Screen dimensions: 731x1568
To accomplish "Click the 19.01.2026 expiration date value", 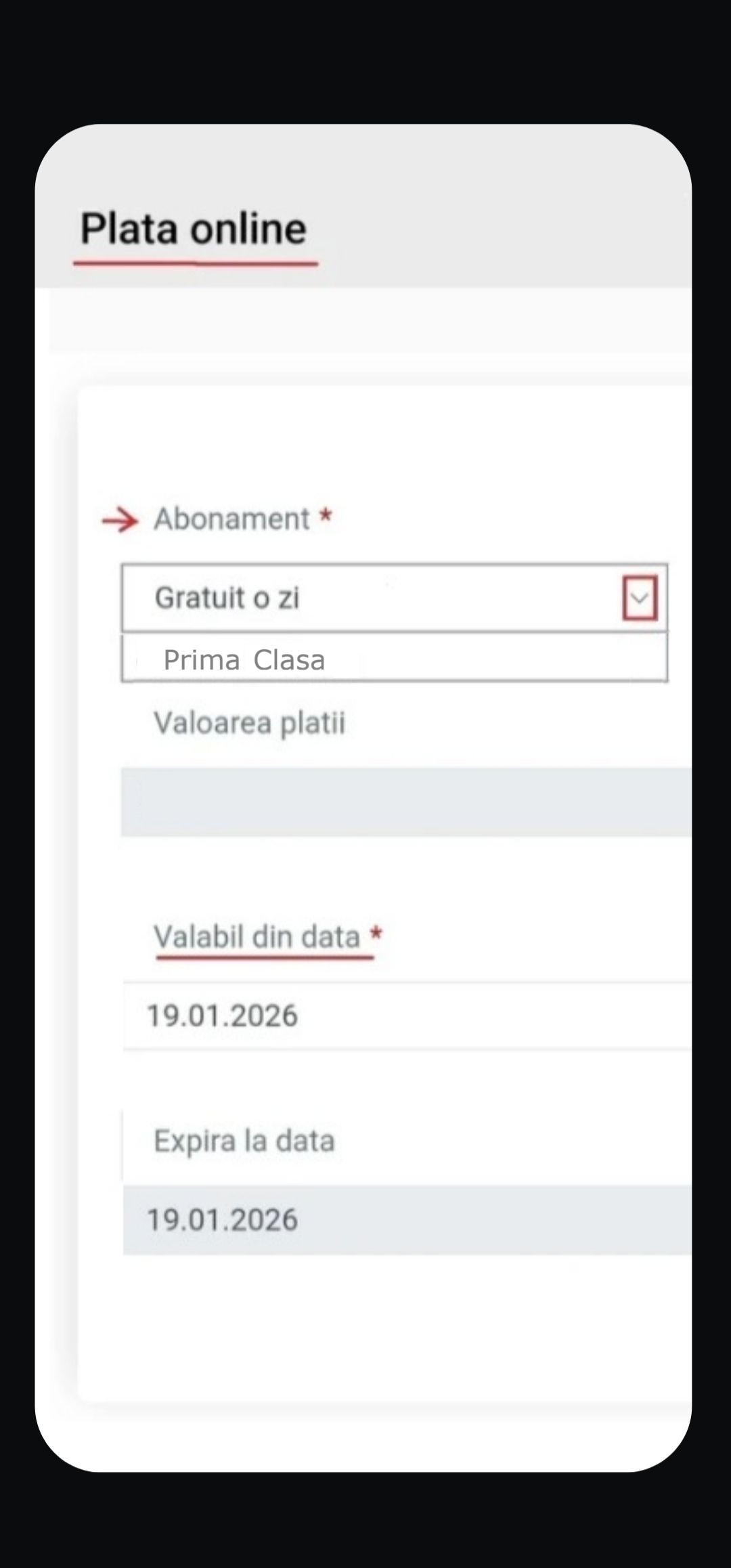I will click(x=221, y=1218).
